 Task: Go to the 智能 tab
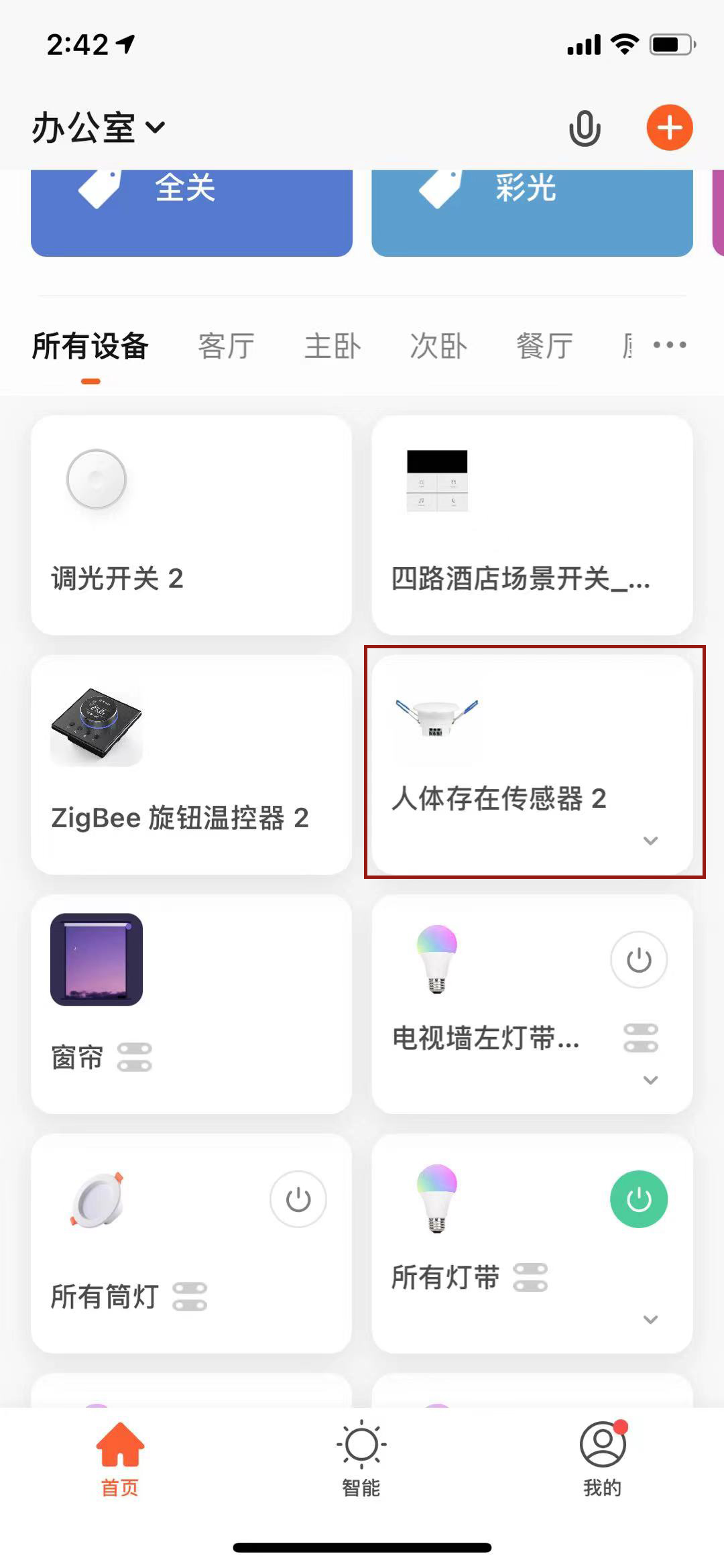click(361, 1458)
